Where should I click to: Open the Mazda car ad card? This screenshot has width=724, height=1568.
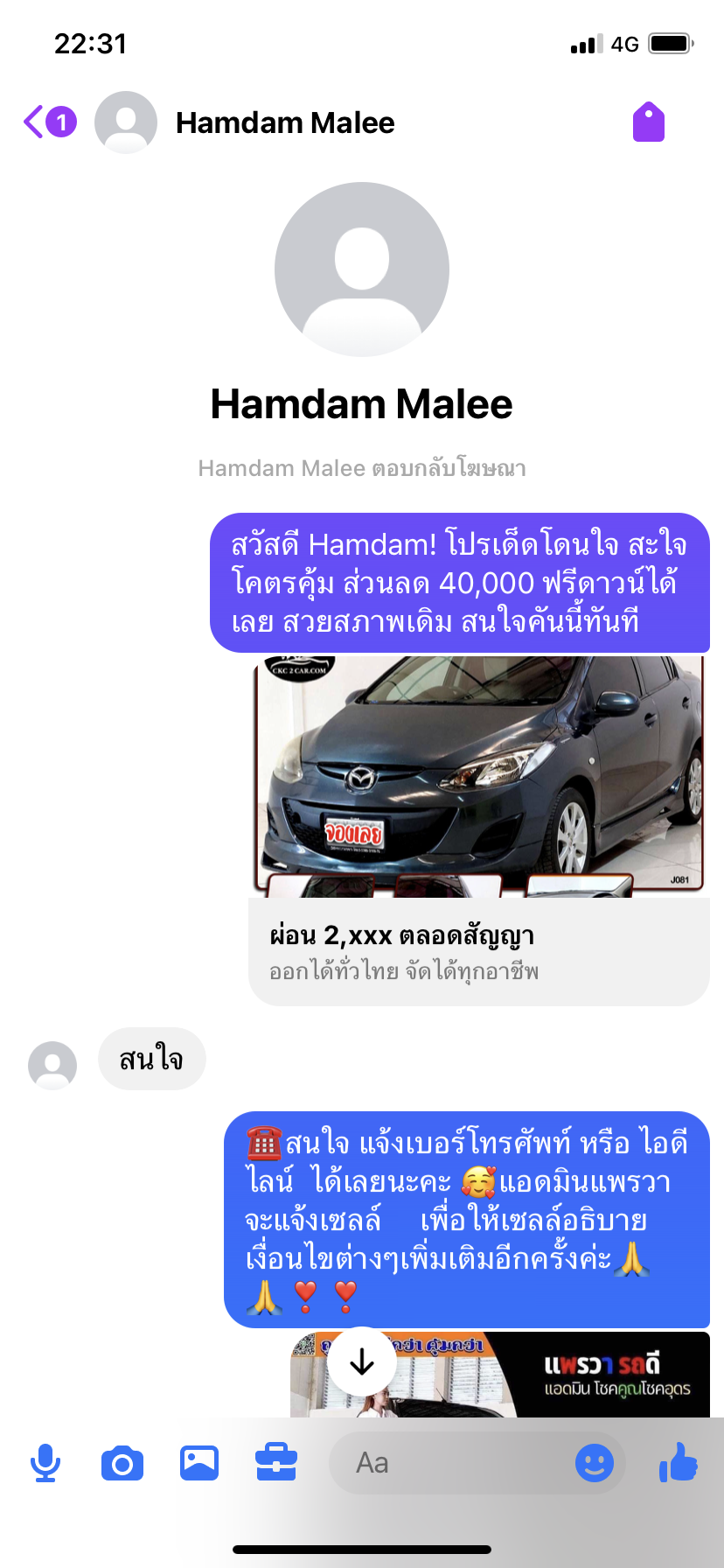479,830
